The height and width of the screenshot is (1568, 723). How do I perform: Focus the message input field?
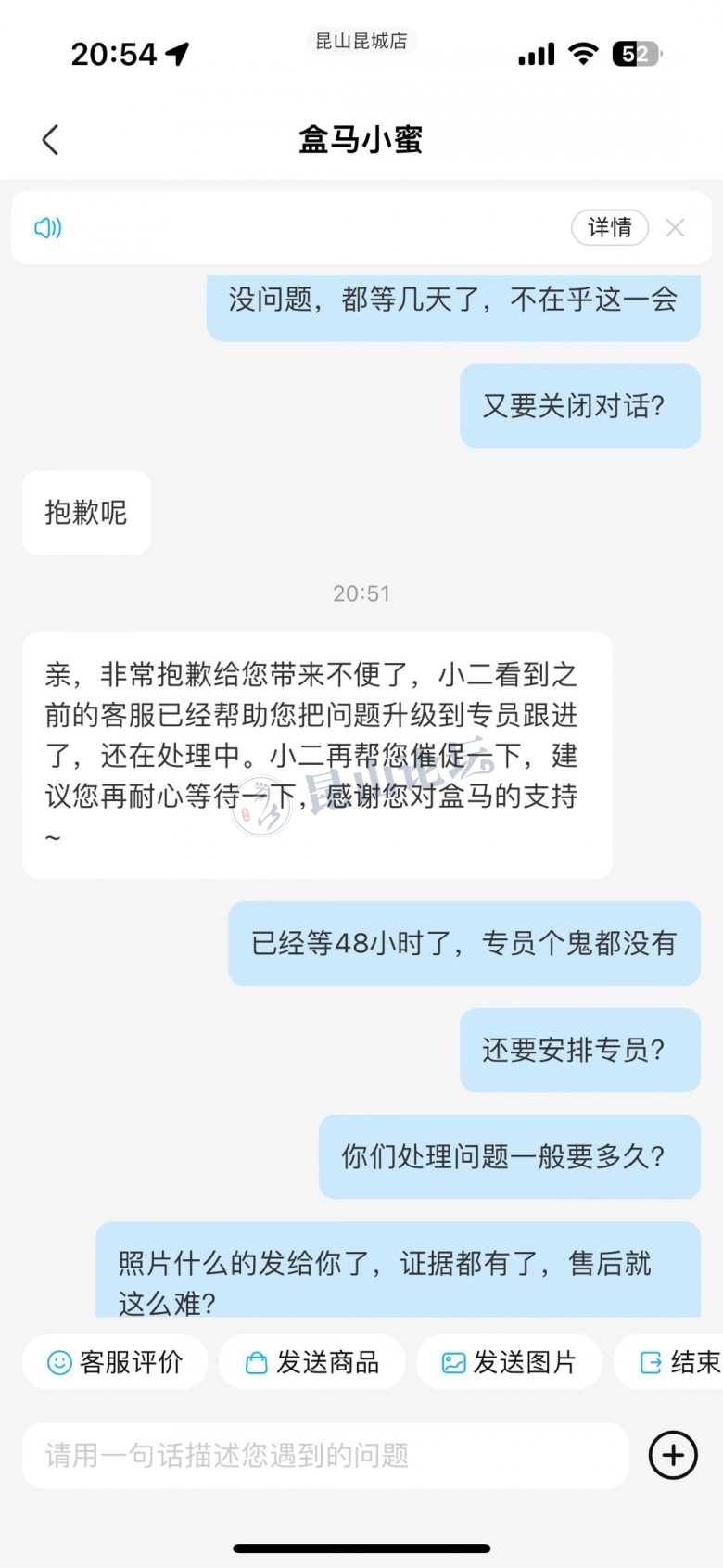coord(324,1456)
